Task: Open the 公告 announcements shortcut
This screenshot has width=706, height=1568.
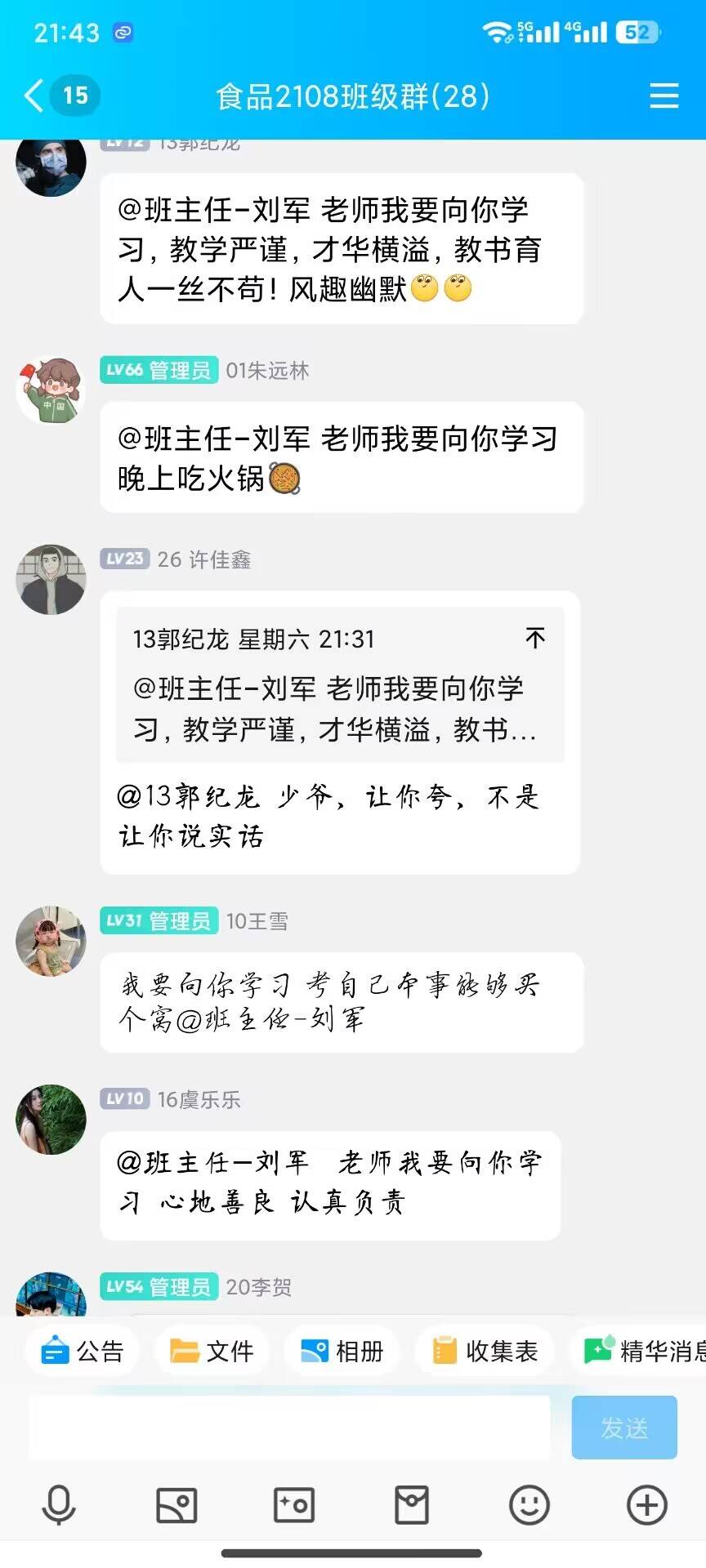Action: 82,1352
